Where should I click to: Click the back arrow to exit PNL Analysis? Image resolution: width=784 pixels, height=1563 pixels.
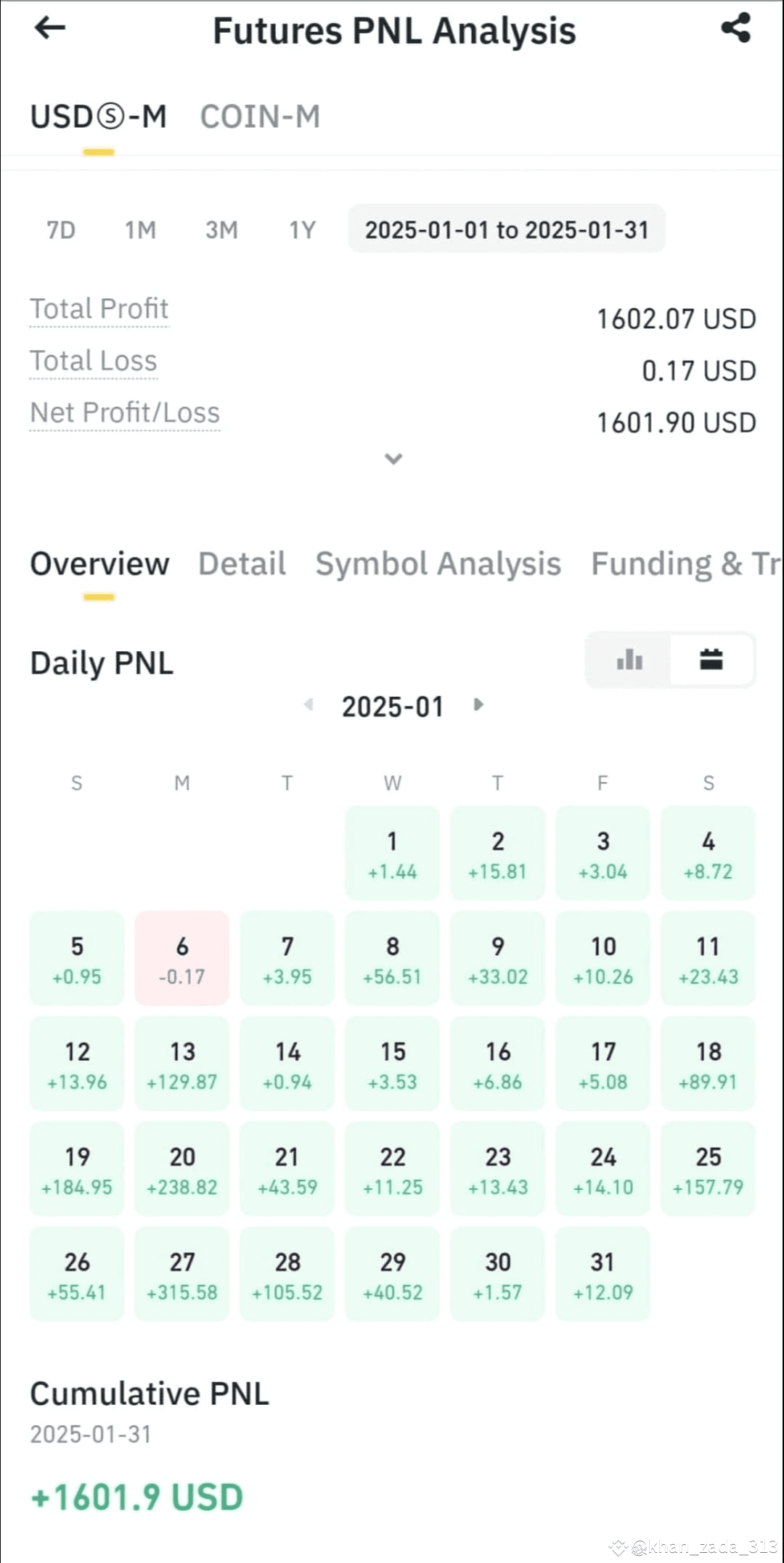[x=48, y=29]
